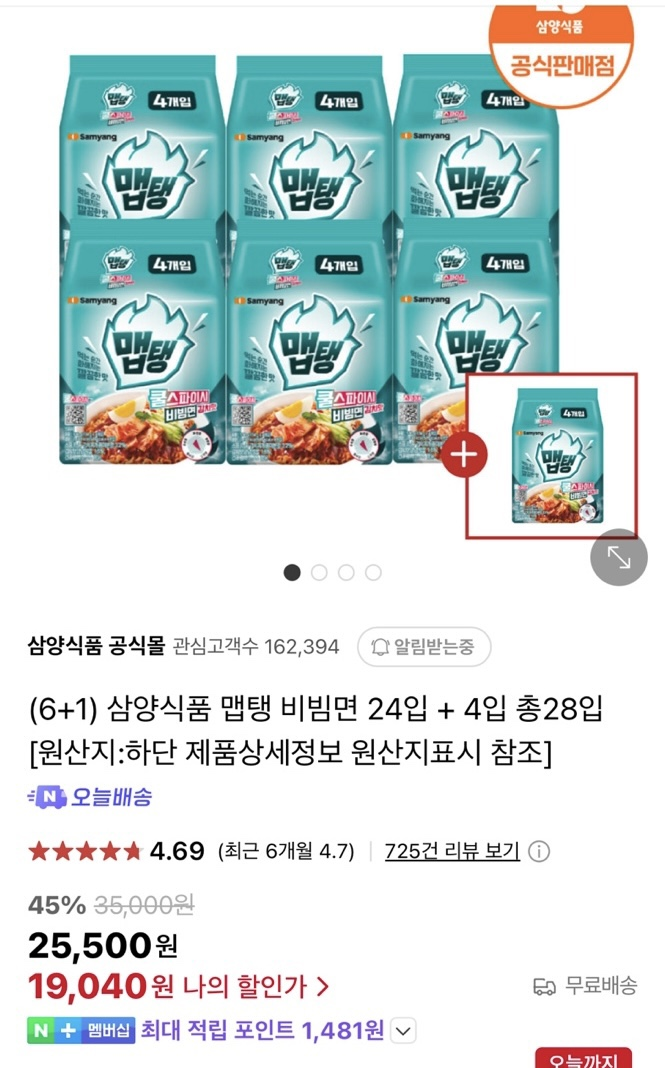
Task: Tap the 알림받는중 notification button
Action: point(424,646)
